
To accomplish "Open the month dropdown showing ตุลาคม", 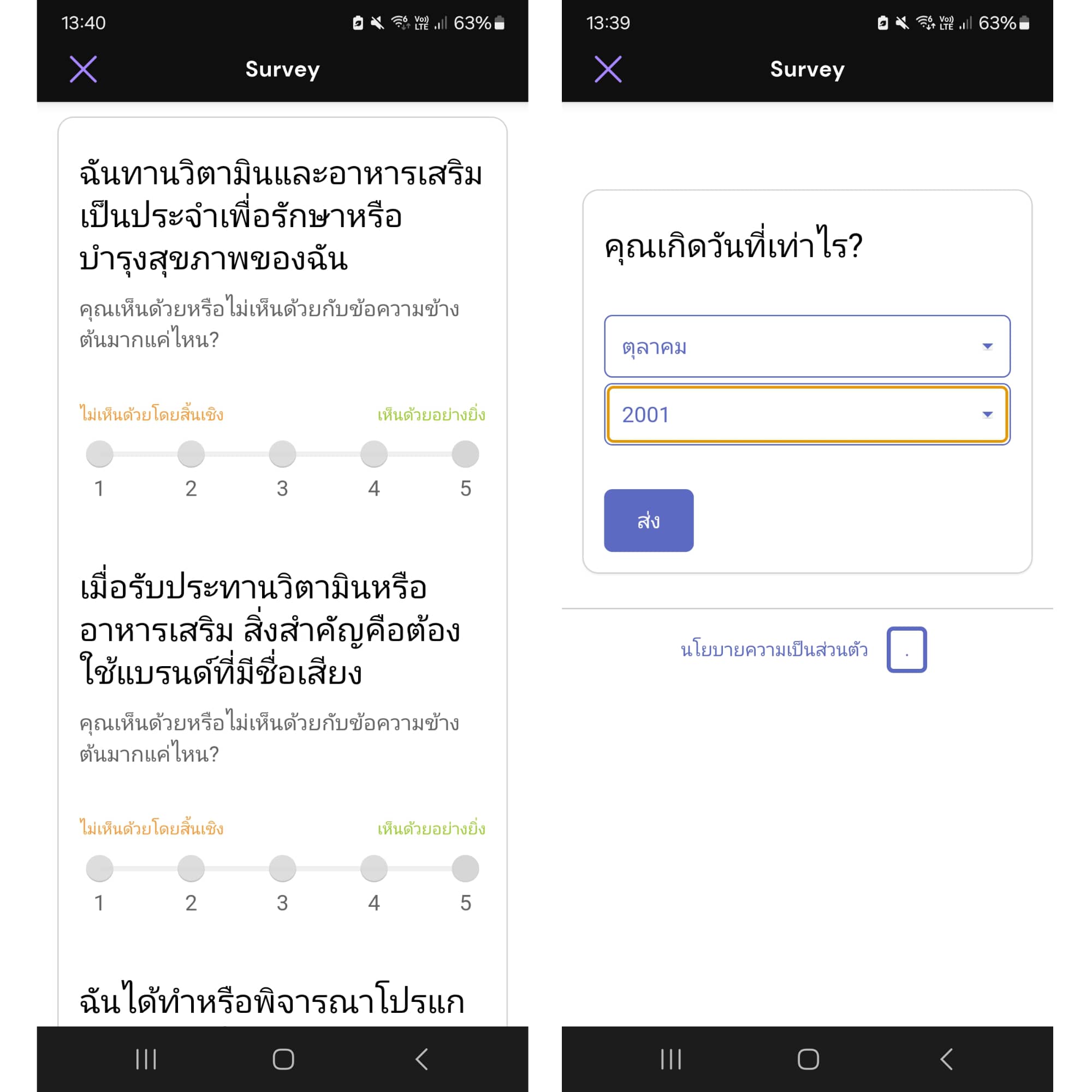I will 806,346.
